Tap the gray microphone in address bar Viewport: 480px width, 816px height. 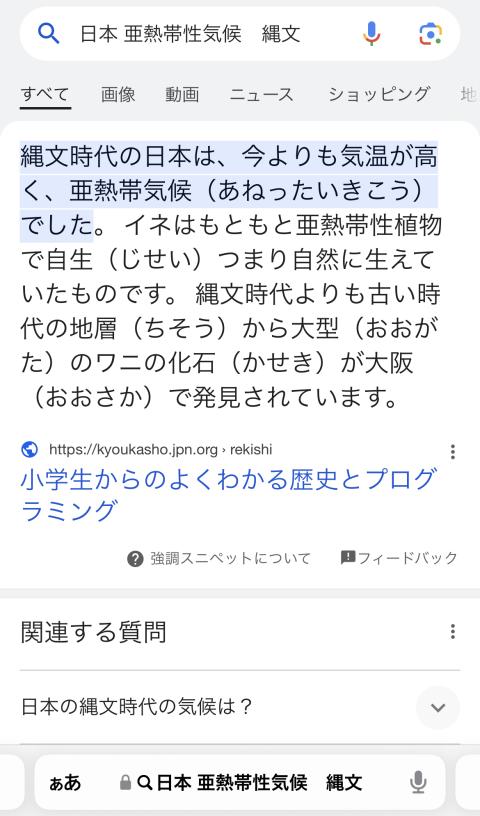coord(418,782)
